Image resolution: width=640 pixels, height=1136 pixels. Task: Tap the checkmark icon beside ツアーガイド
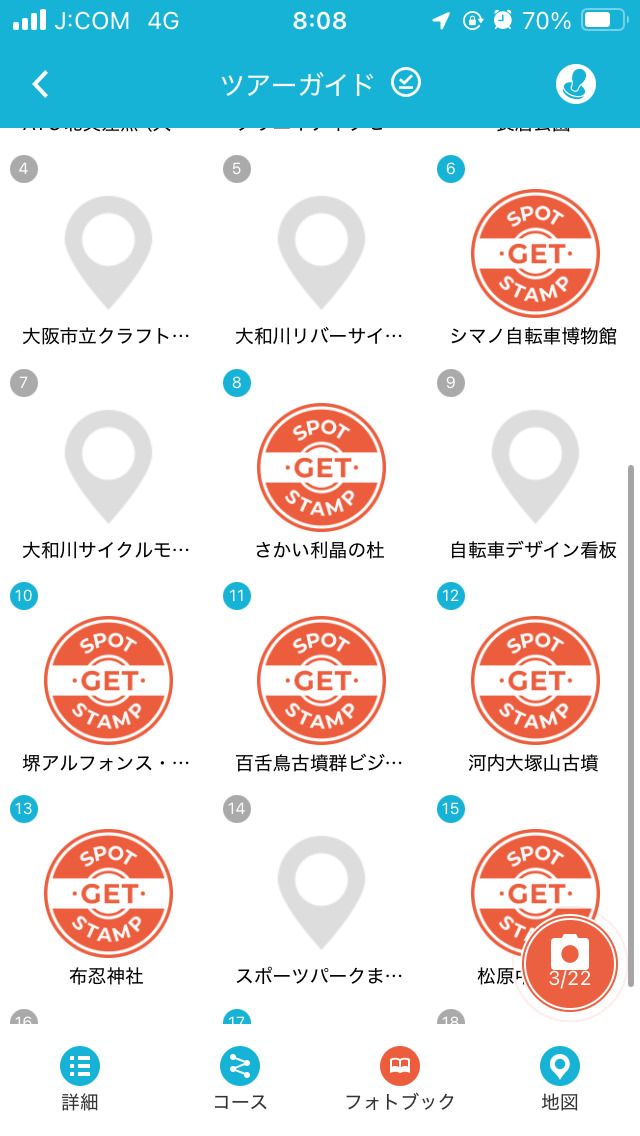click(406, 83)
